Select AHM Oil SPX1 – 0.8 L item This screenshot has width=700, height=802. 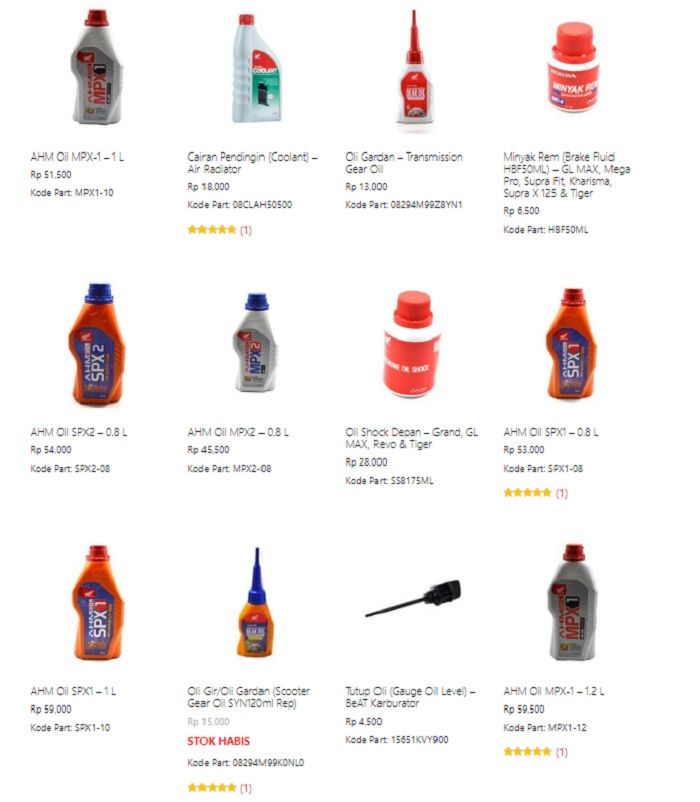(x=551, y=432)
